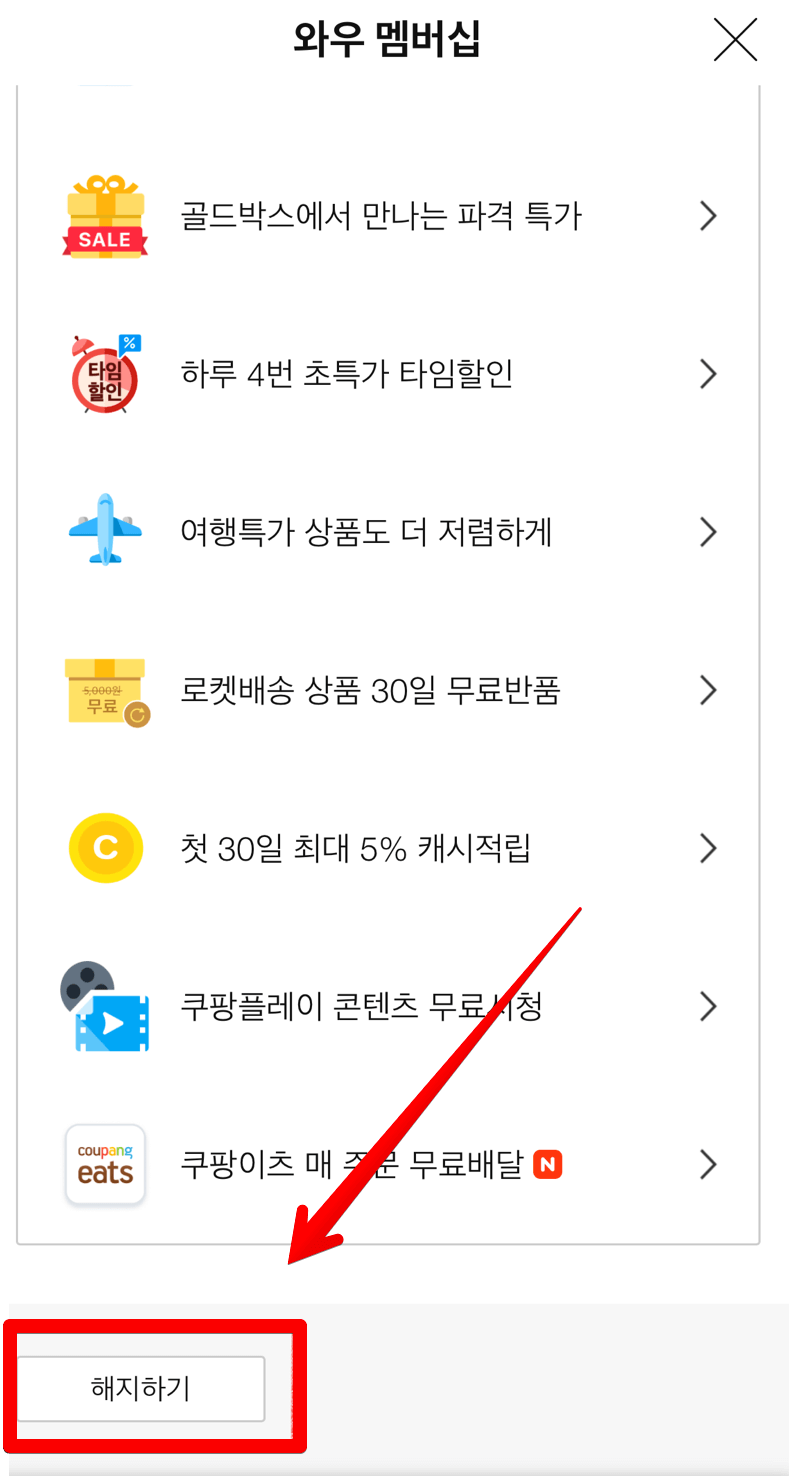Open the 캐시적립 row chevron

pos(708,847)
